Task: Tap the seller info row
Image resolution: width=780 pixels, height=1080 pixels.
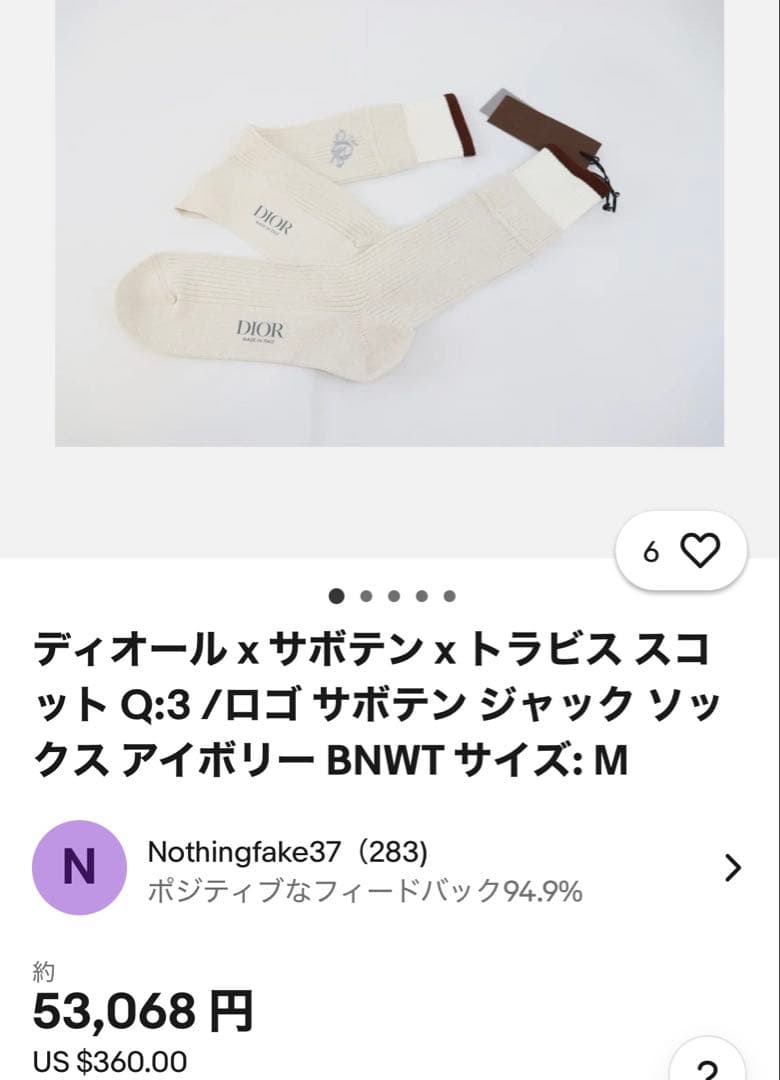Action: click(x=390, y=868)
